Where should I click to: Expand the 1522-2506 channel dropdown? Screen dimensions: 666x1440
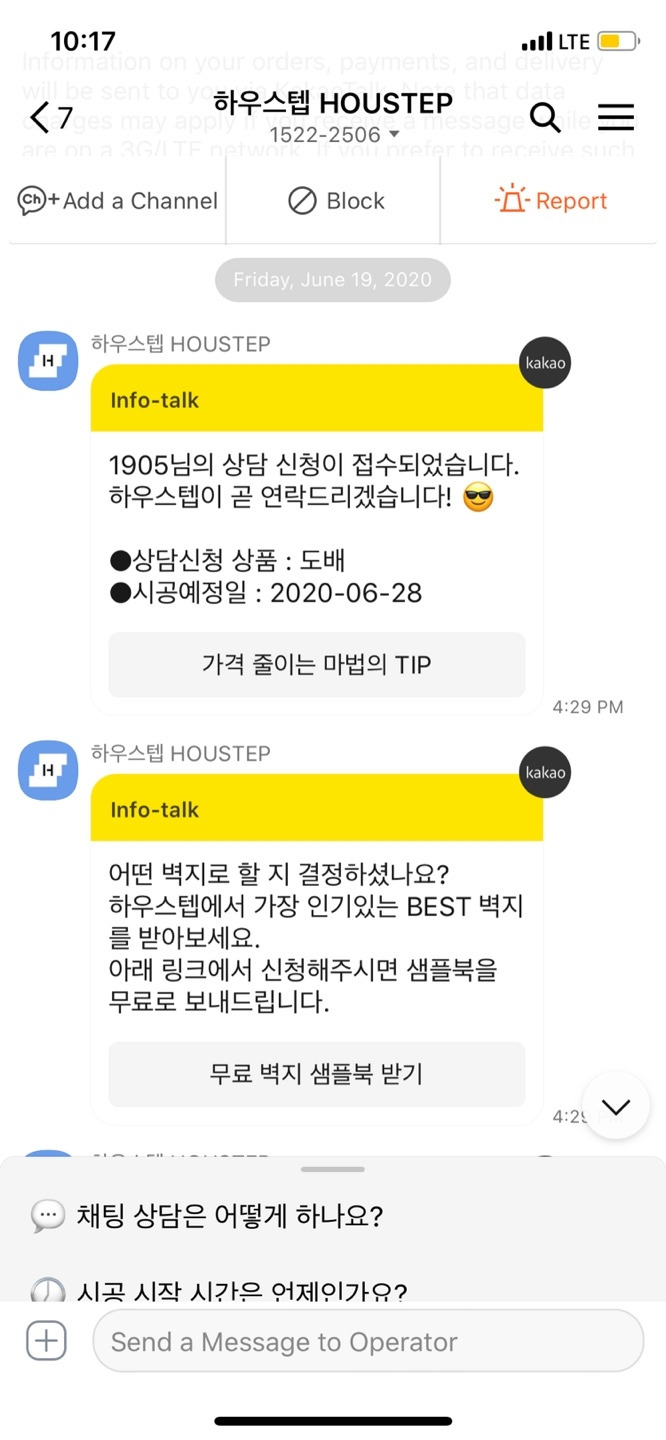tap(334, 134)
